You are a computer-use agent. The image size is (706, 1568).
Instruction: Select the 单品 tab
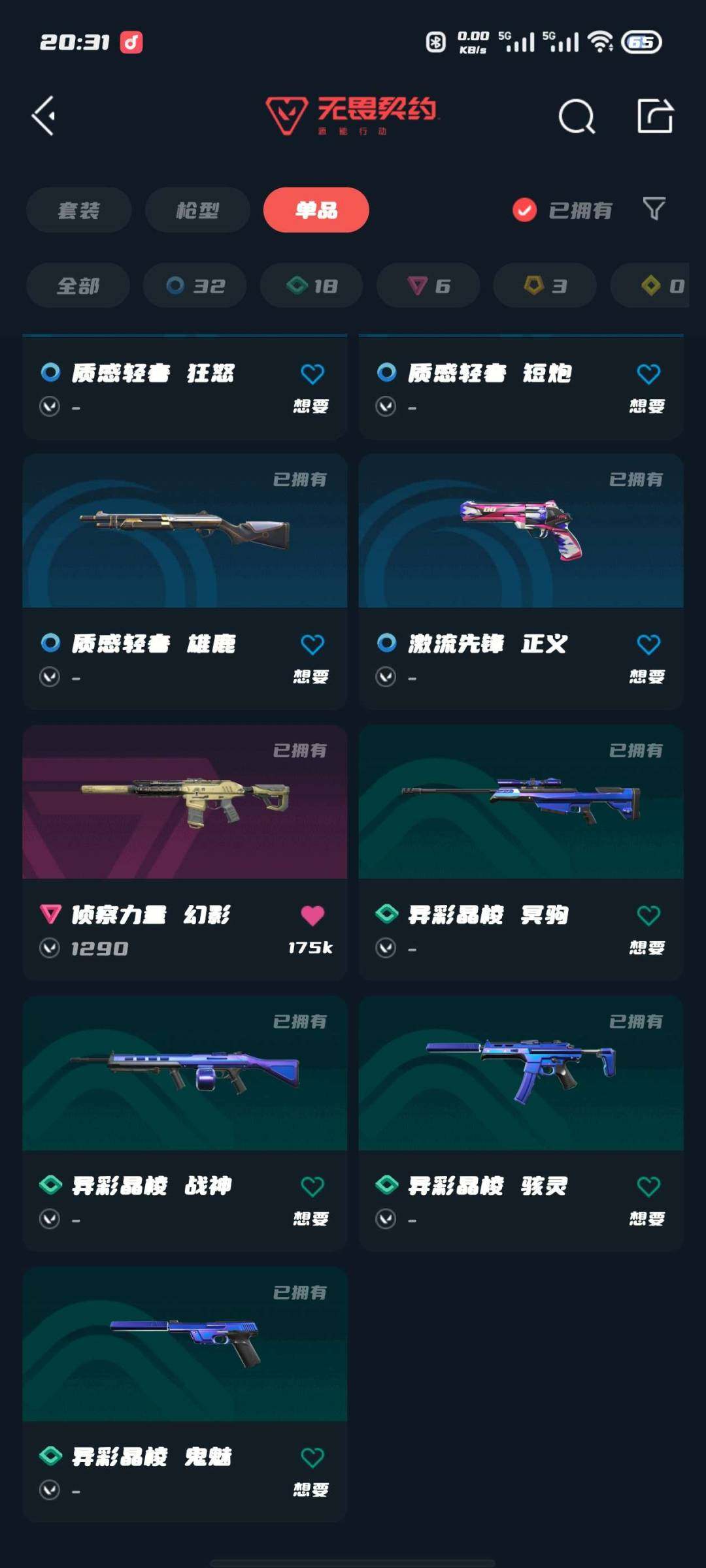(316, 210)
